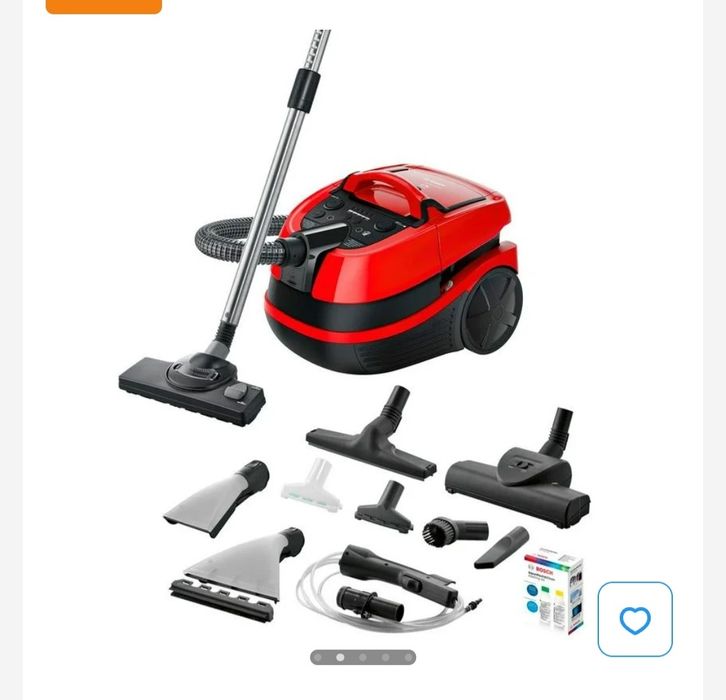Add the vacuum cleaner to favorites
The width and height of the screenshot is (726, 700).
[x=635, y=620]
